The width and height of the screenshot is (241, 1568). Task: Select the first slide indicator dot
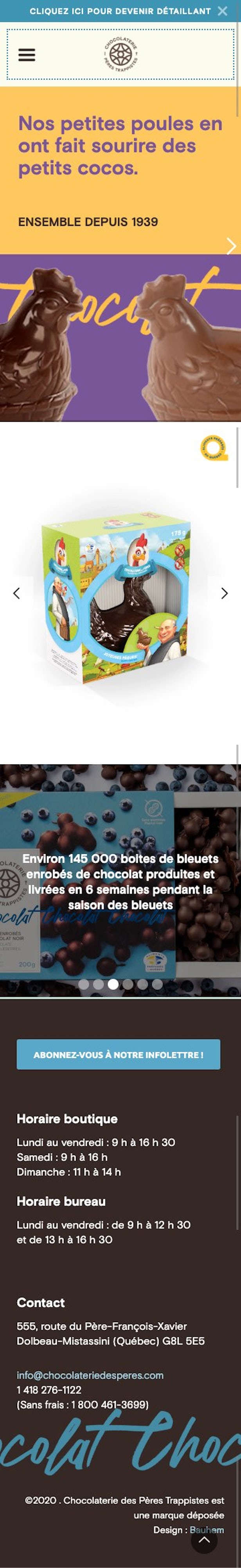[84, 984]
